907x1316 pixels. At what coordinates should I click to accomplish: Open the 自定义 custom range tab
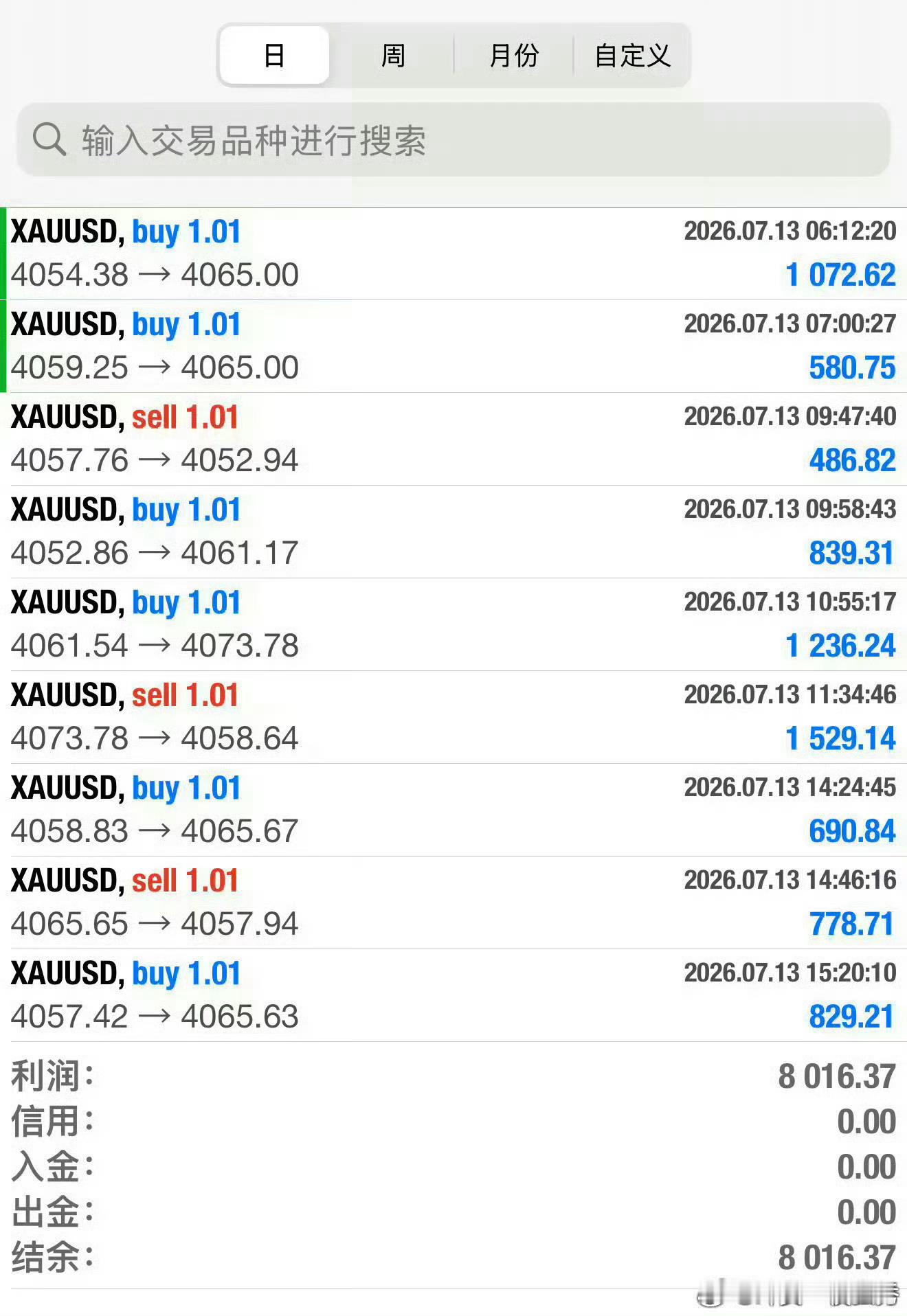coord(632,55)
